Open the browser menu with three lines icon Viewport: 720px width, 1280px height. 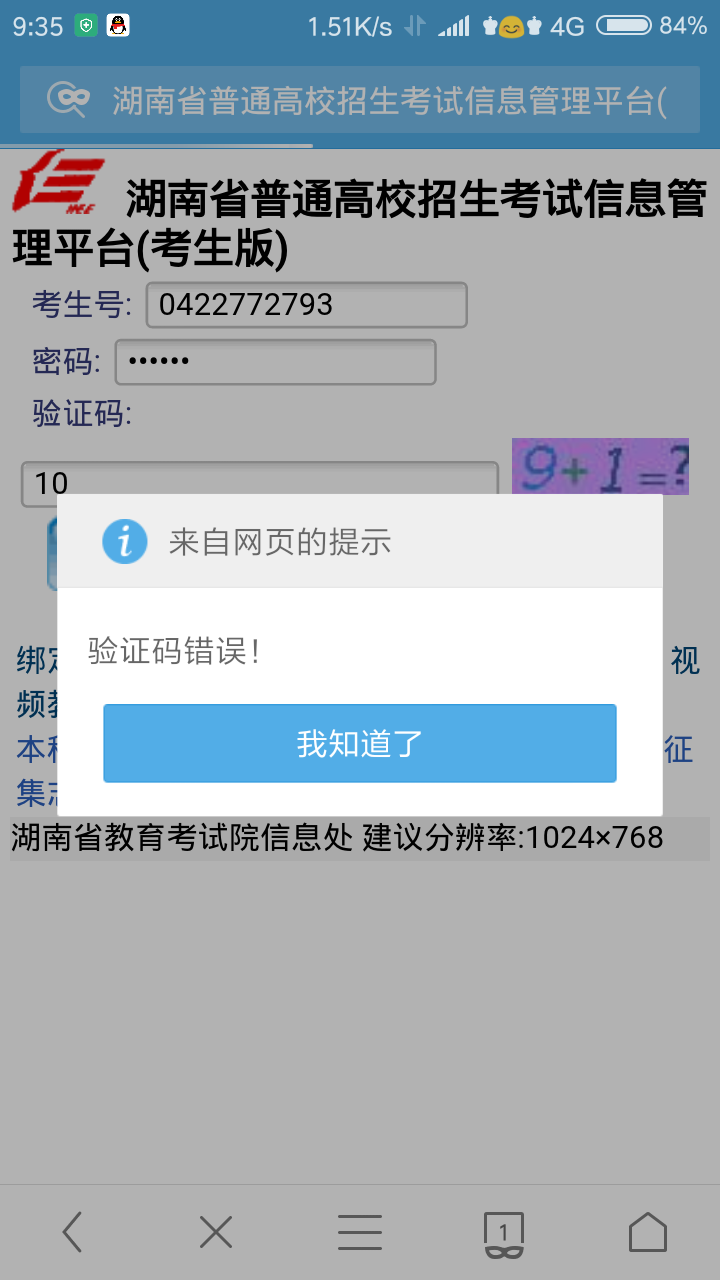[360, 1232]
